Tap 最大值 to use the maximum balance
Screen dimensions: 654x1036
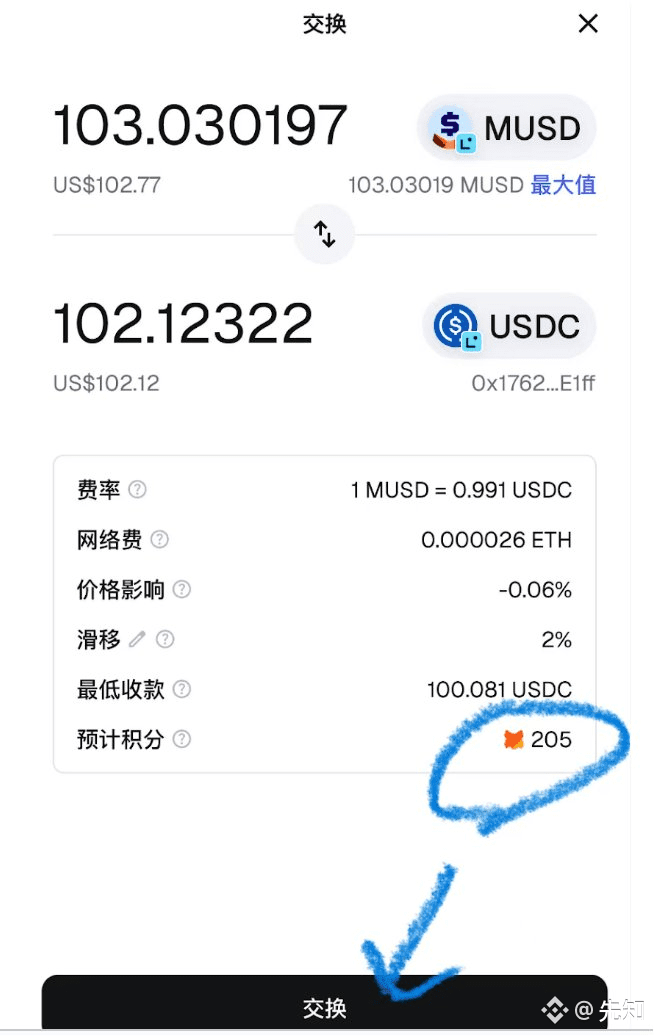(563, 185)
